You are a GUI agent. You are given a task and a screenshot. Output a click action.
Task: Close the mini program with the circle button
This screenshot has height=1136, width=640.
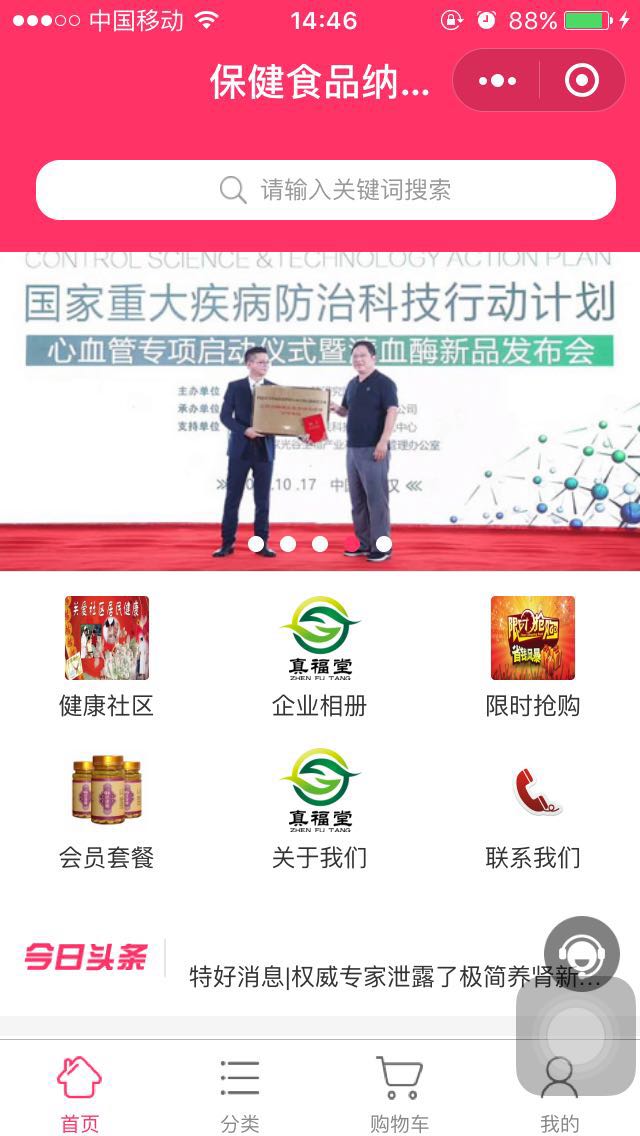click(582, 81)
